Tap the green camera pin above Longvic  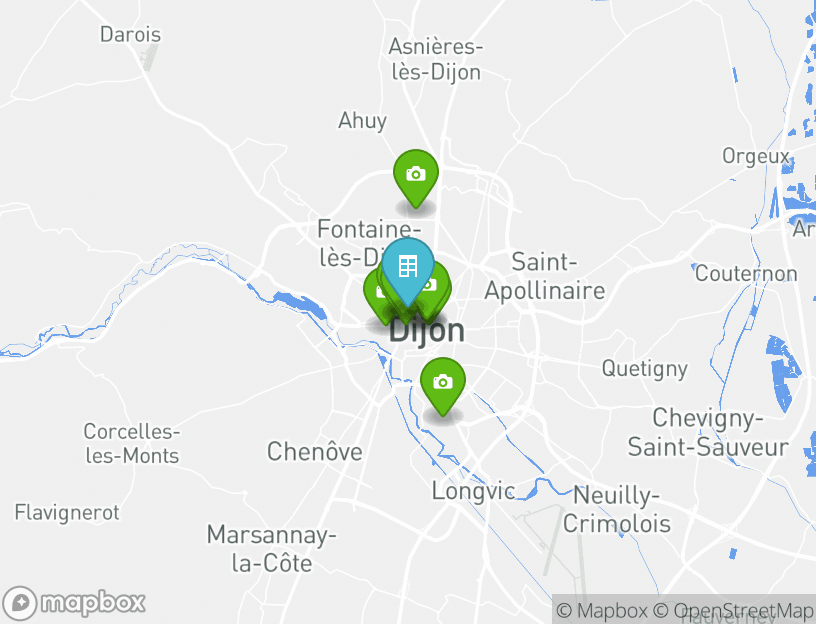[442, 382]
